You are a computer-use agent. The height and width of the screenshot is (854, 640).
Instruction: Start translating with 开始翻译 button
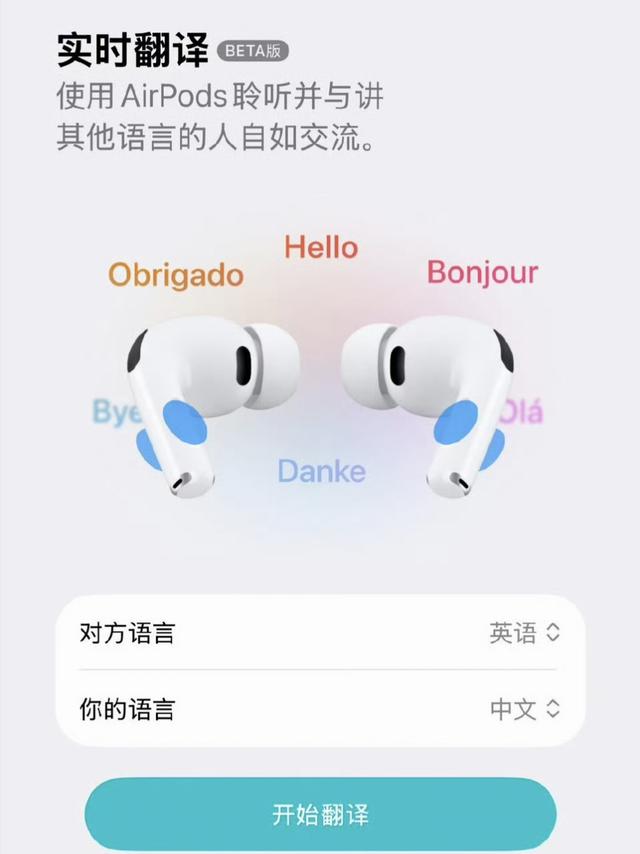coord(320,814)
